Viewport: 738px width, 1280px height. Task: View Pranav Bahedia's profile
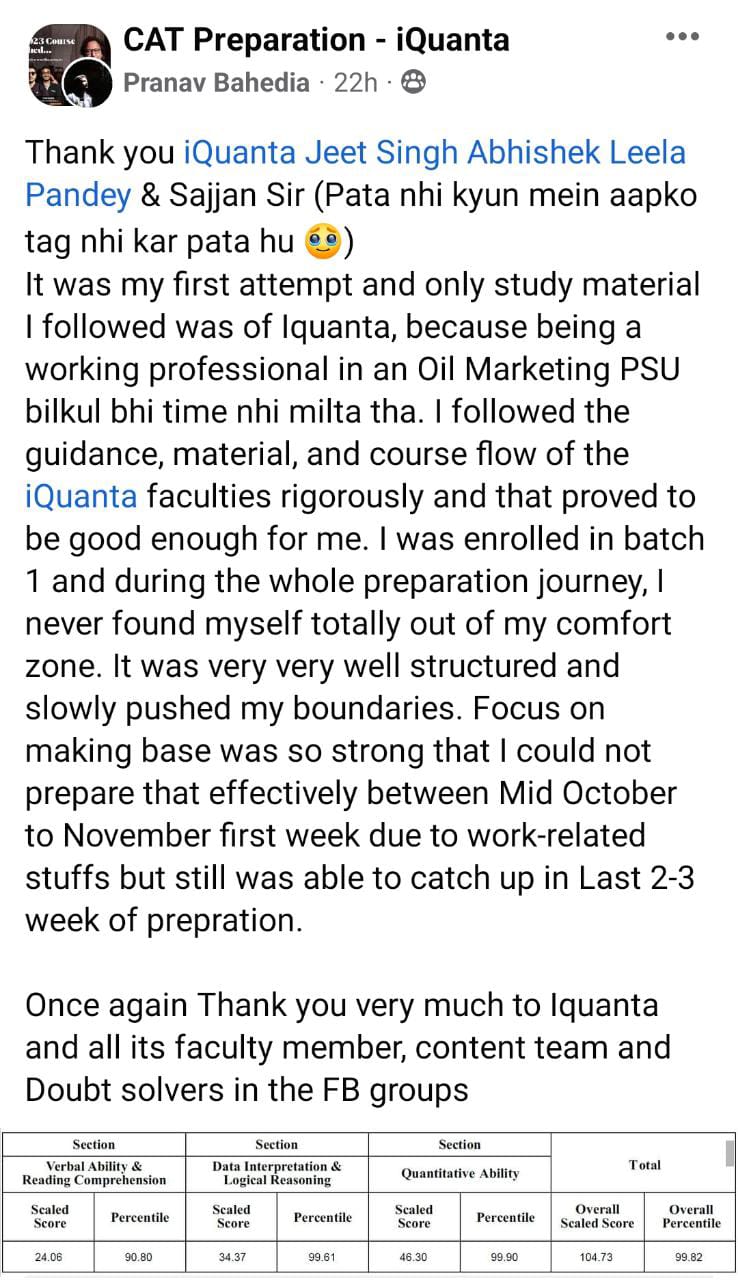point(216,83)
